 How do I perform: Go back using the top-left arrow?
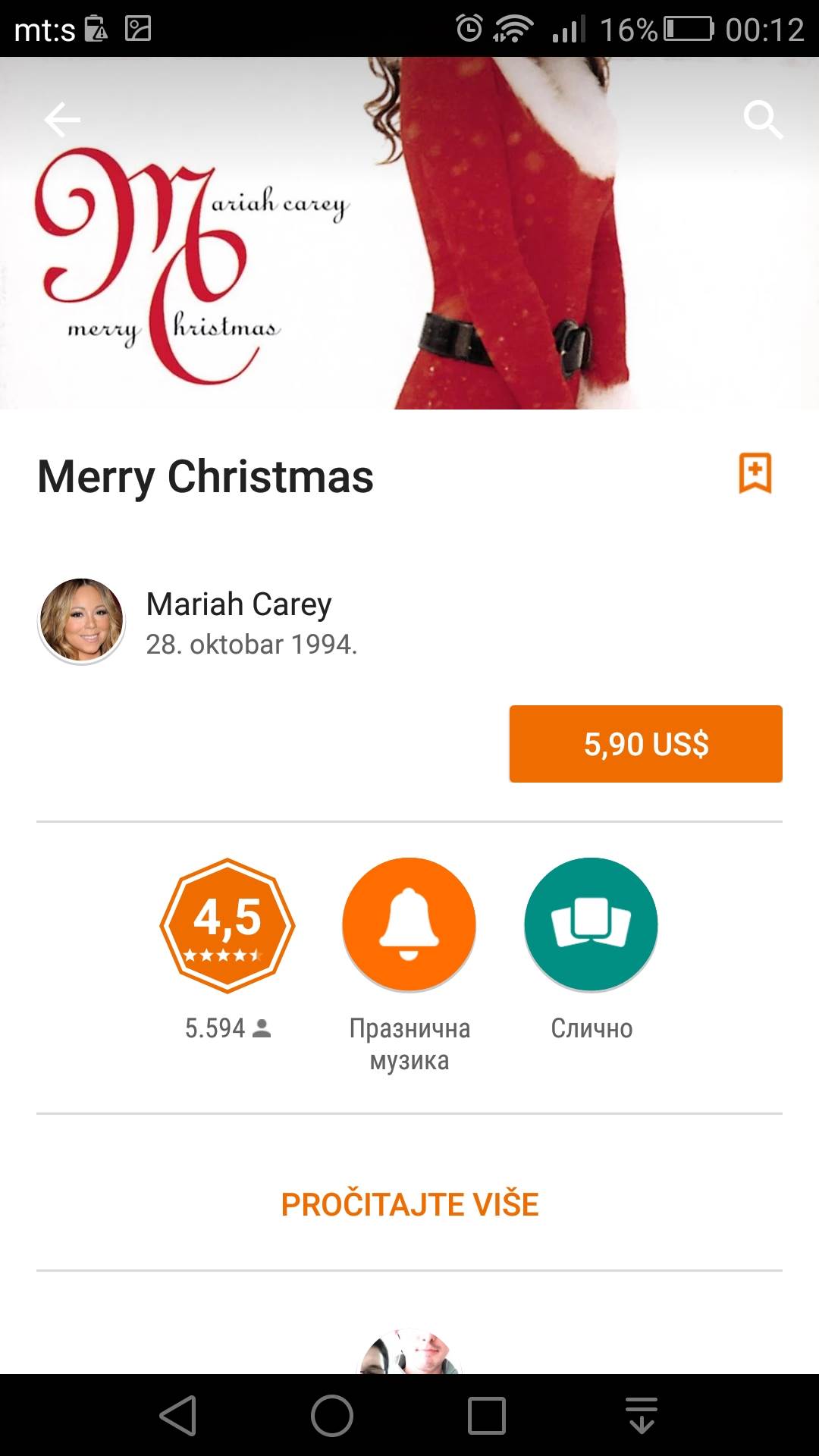[x=62, y=119]
